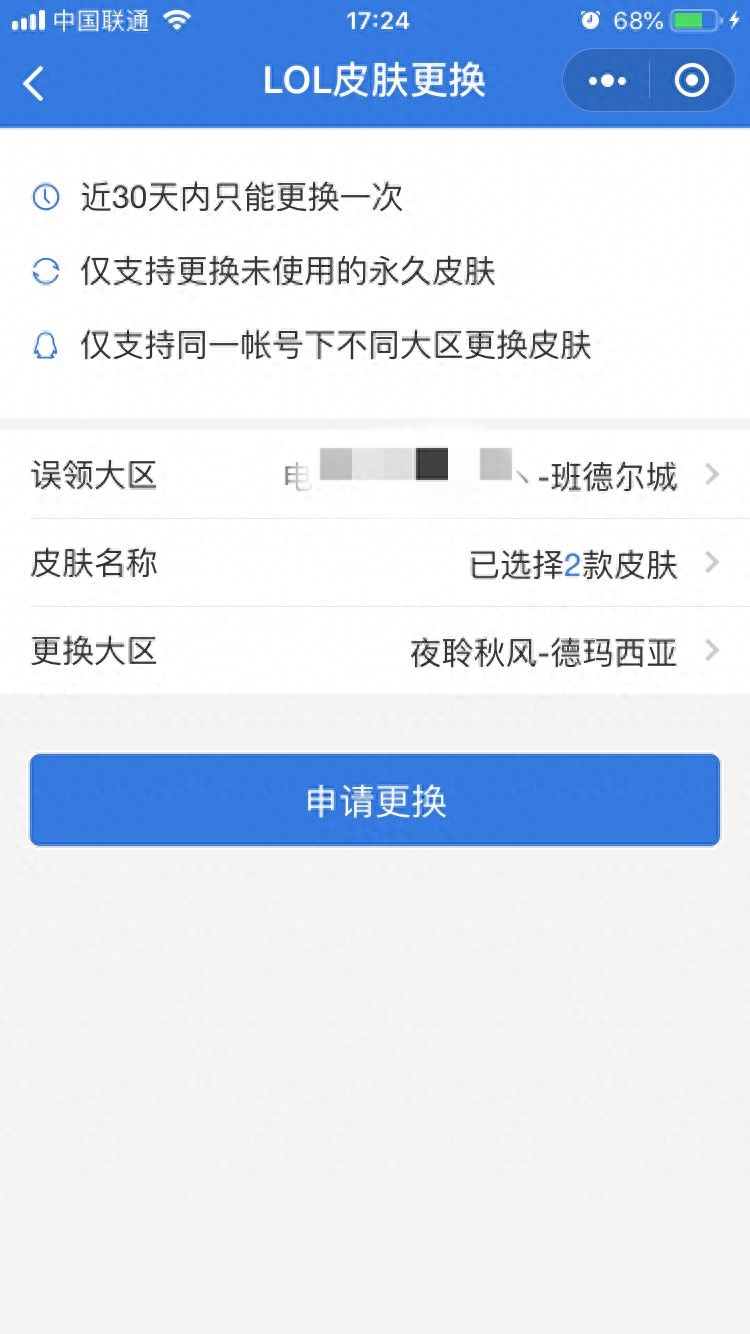Go back using the top-left arrow
This screenshot has height=1334, width=750.
[34, 82]
